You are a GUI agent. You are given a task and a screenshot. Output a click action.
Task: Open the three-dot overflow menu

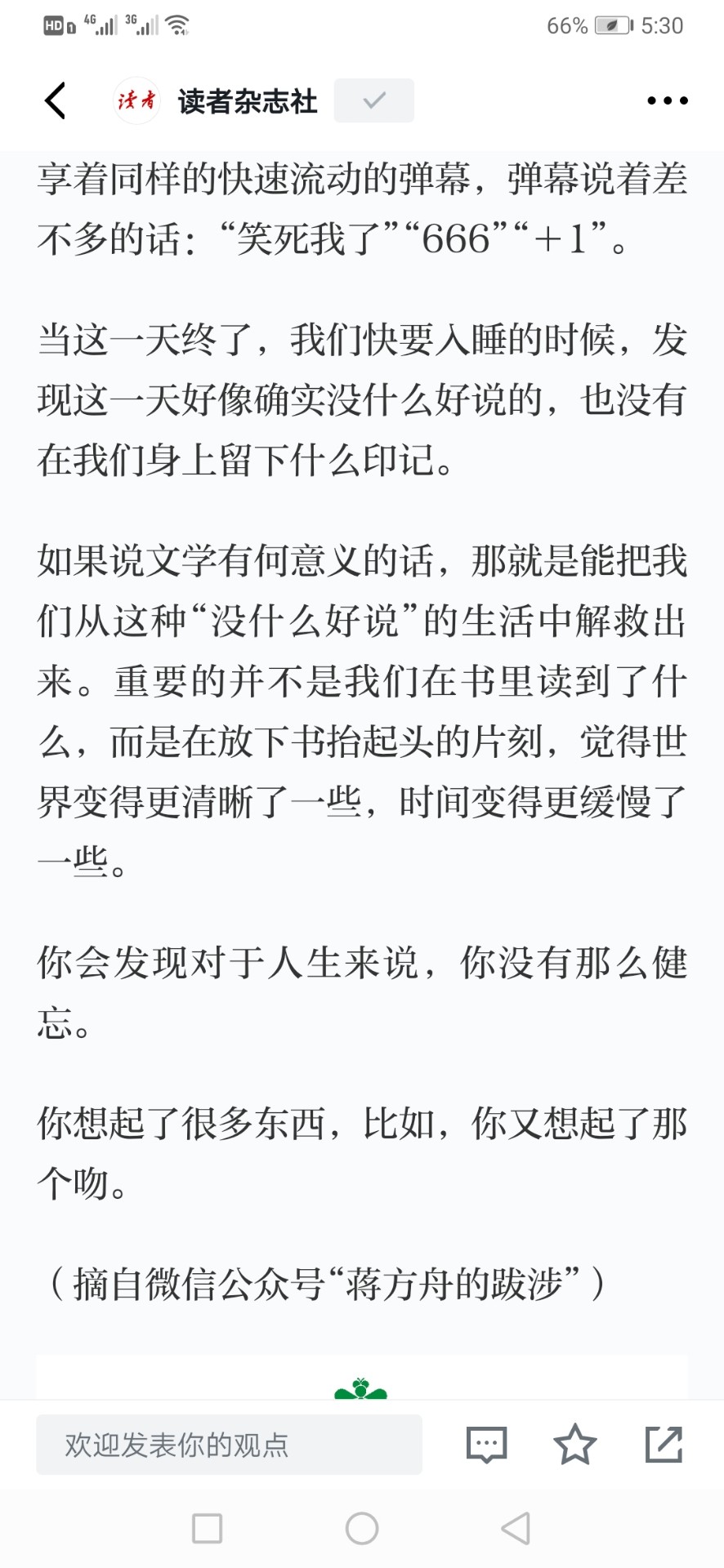pyautogui.click(x=668, y=100)
